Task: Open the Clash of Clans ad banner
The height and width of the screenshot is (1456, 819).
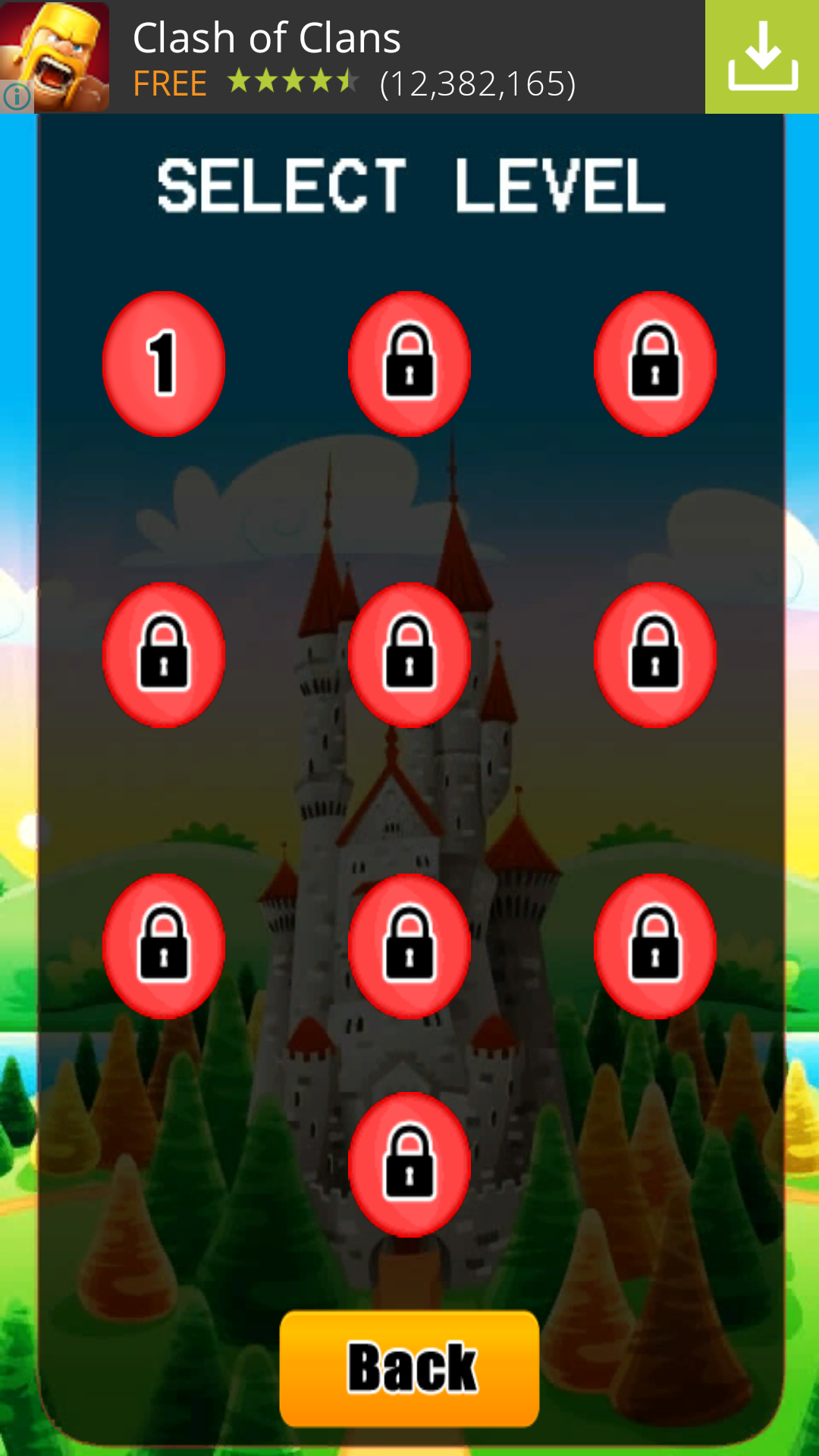Action: [x=353, y=57]
